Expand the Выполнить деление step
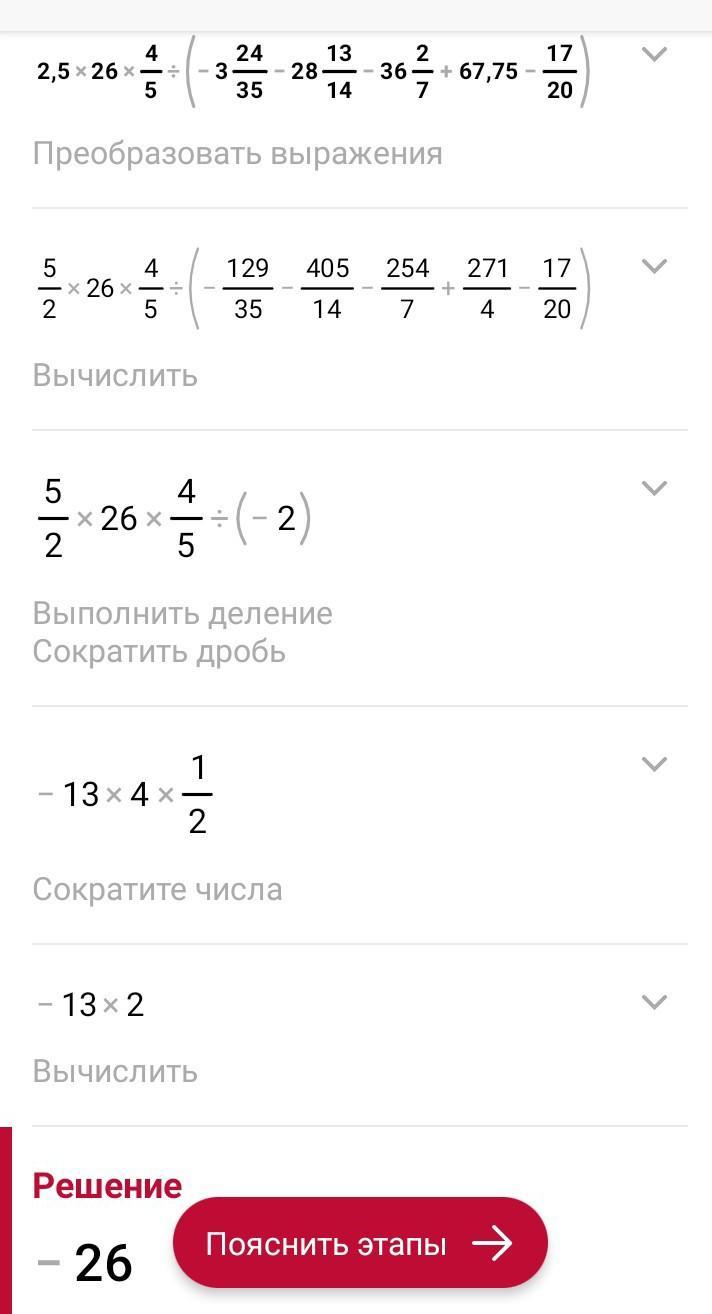This screenshot has width=712, height=1314. 654,488
